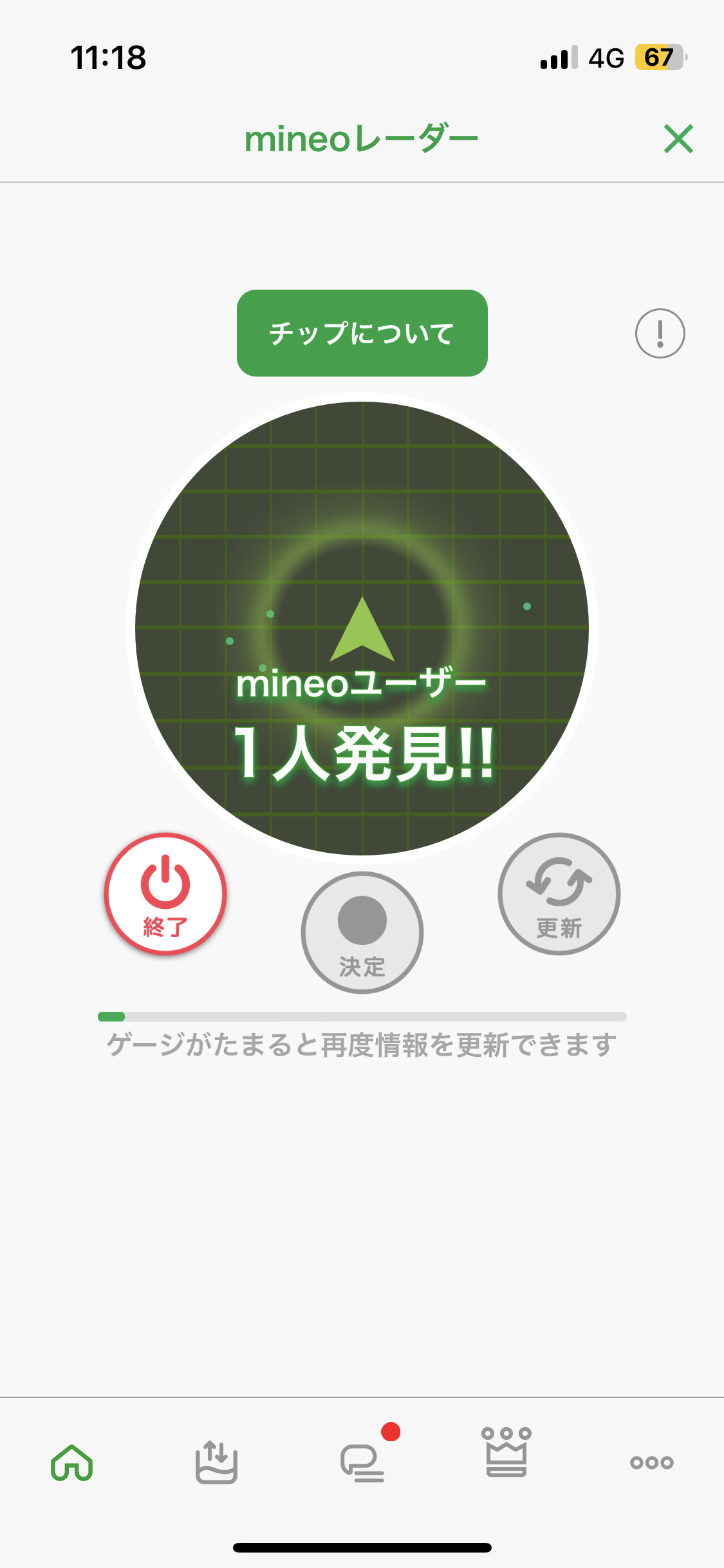This screenshot has height=1568, width=724.
Task: Open the three-dots more tab
Action: click(651, 1462)
